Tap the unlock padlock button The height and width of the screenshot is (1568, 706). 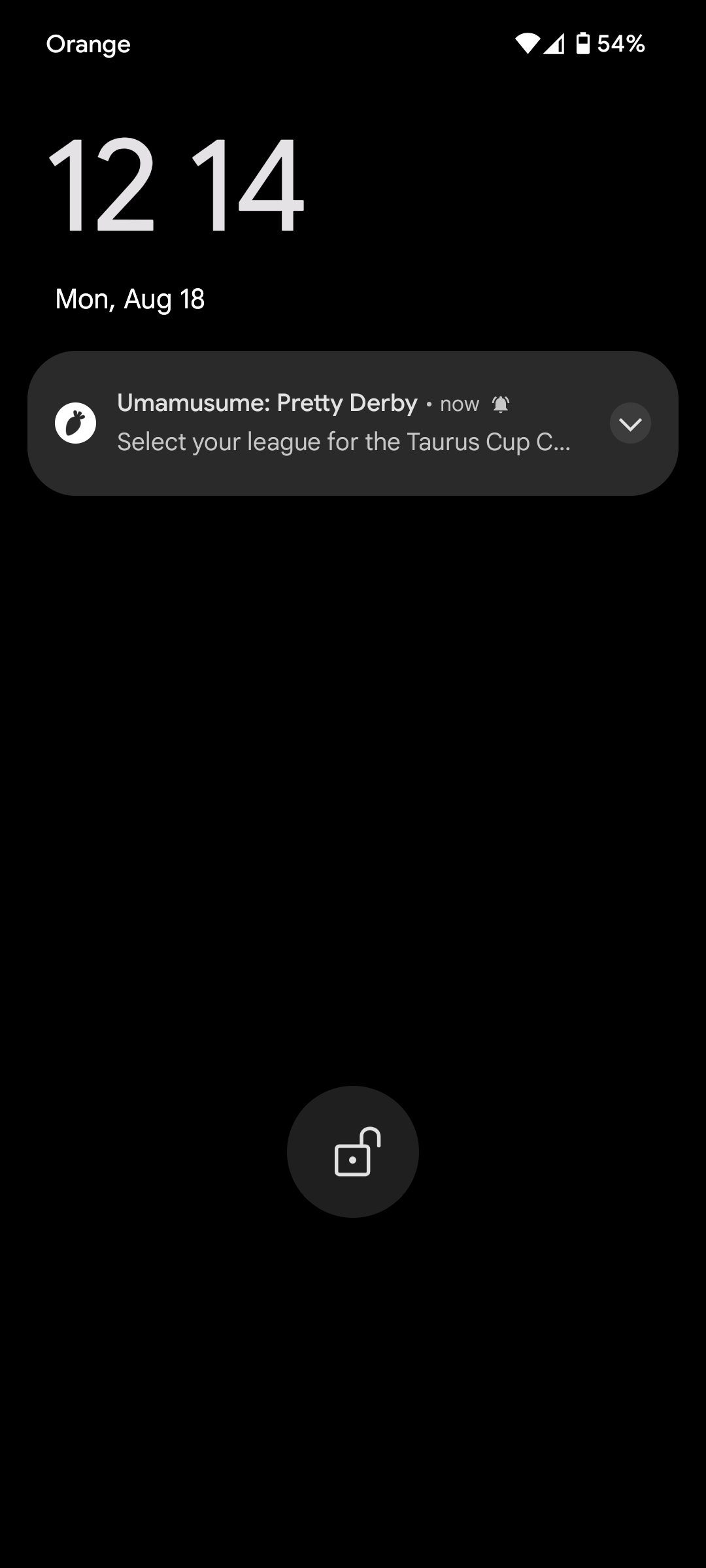[x=353, y=1151]
